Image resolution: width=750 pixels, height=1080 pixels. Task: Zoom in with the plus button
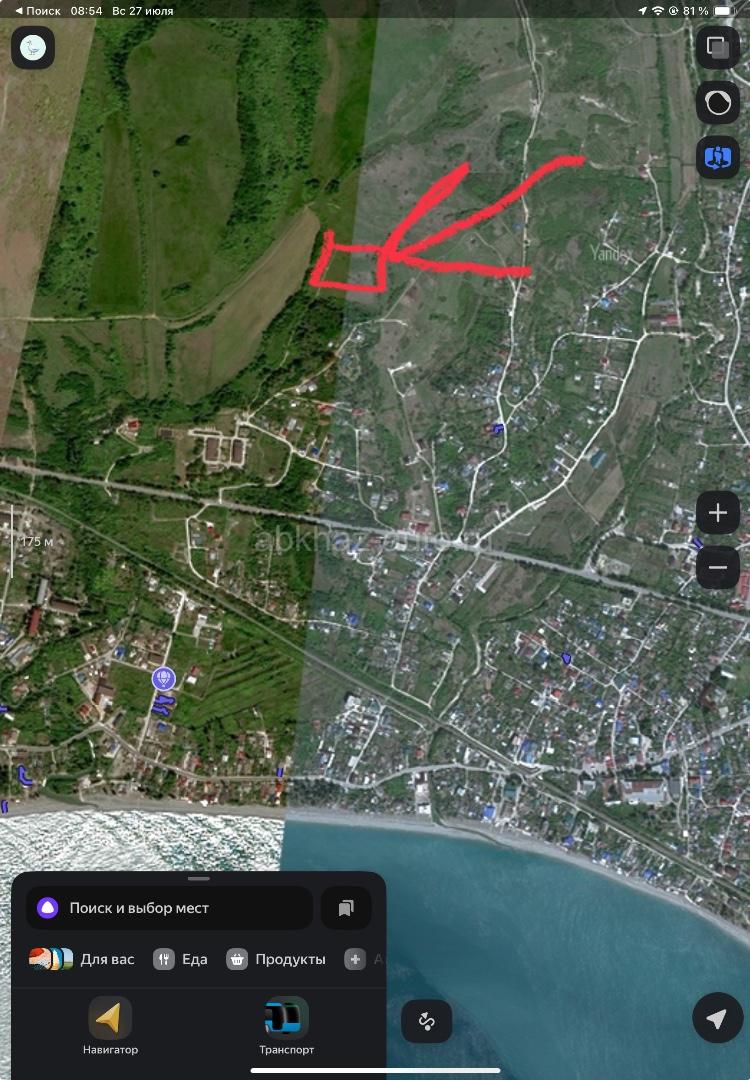pyautogui.click(x=717, y=514)
